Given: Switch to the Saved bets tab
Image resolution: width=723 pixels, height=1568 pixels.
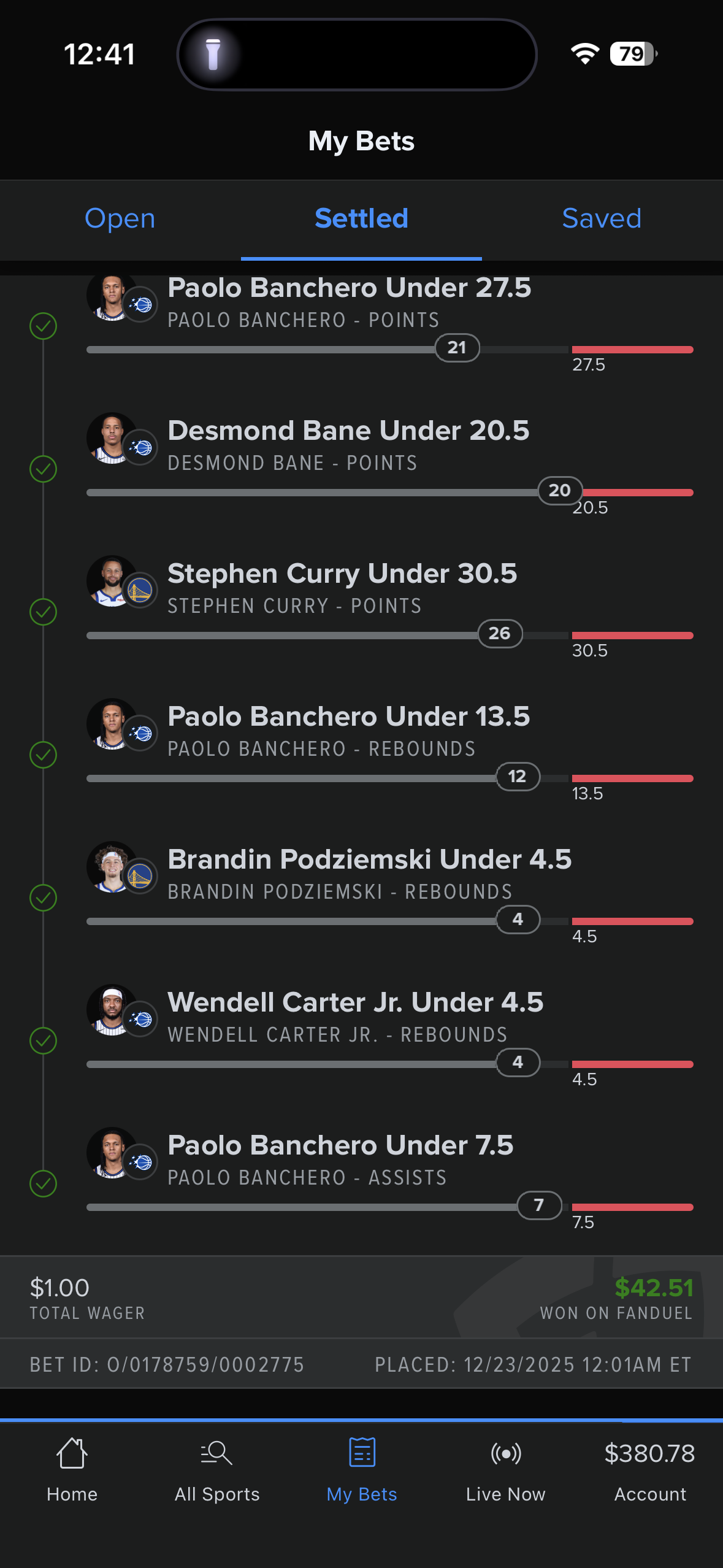Looking at the screenshot, I should (602, 219).
